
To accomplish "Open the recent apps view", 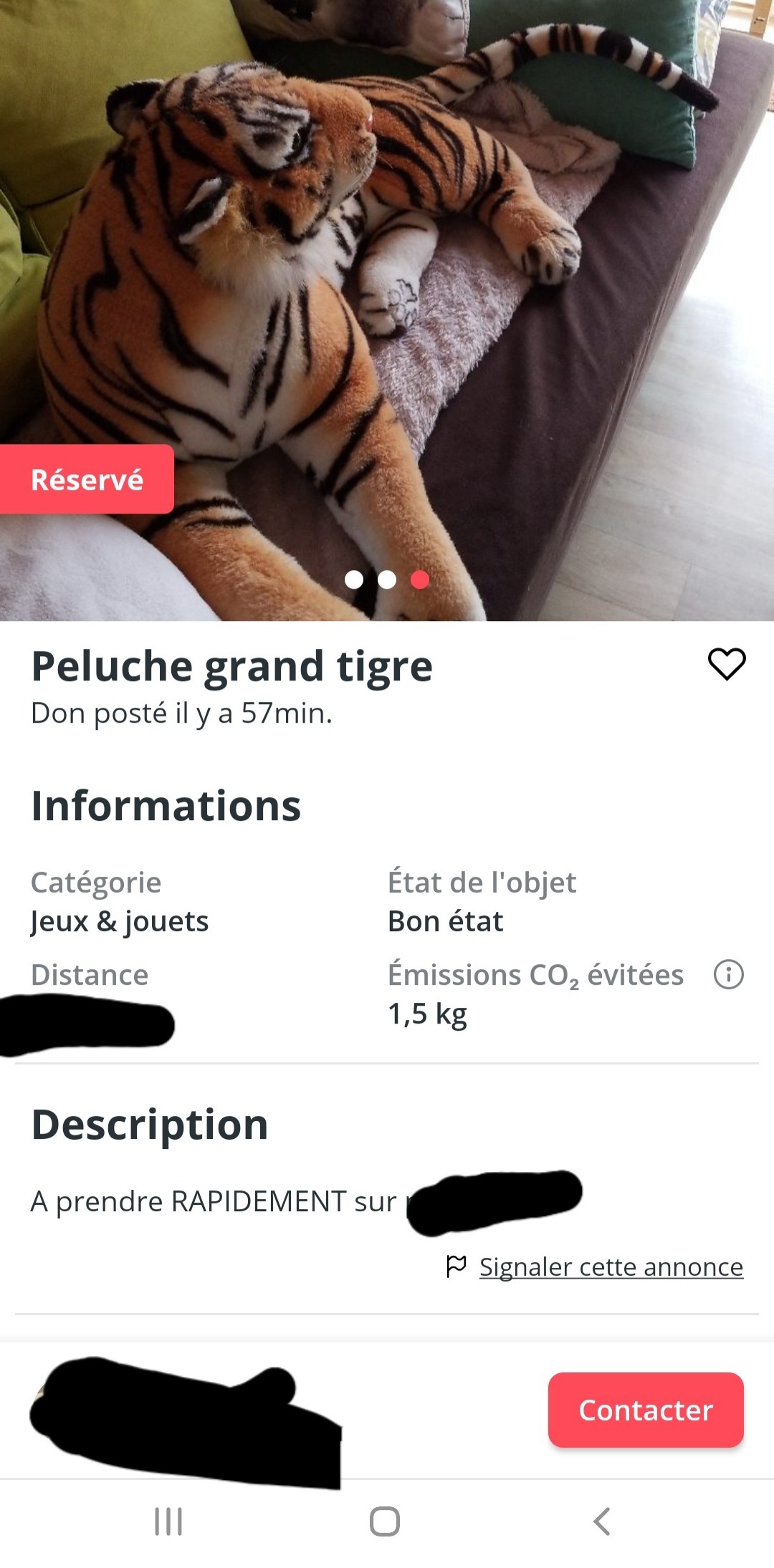I will coord(168,1521).
